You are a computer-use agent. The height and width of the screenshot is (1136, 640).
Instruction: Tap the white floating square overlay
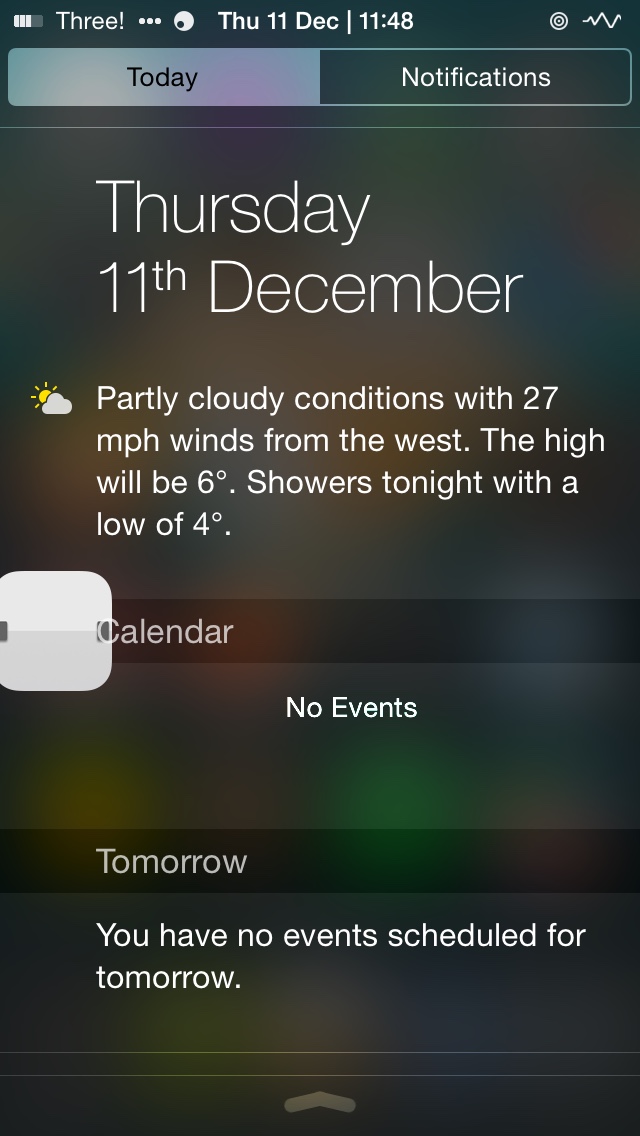(x=55, y=630)
